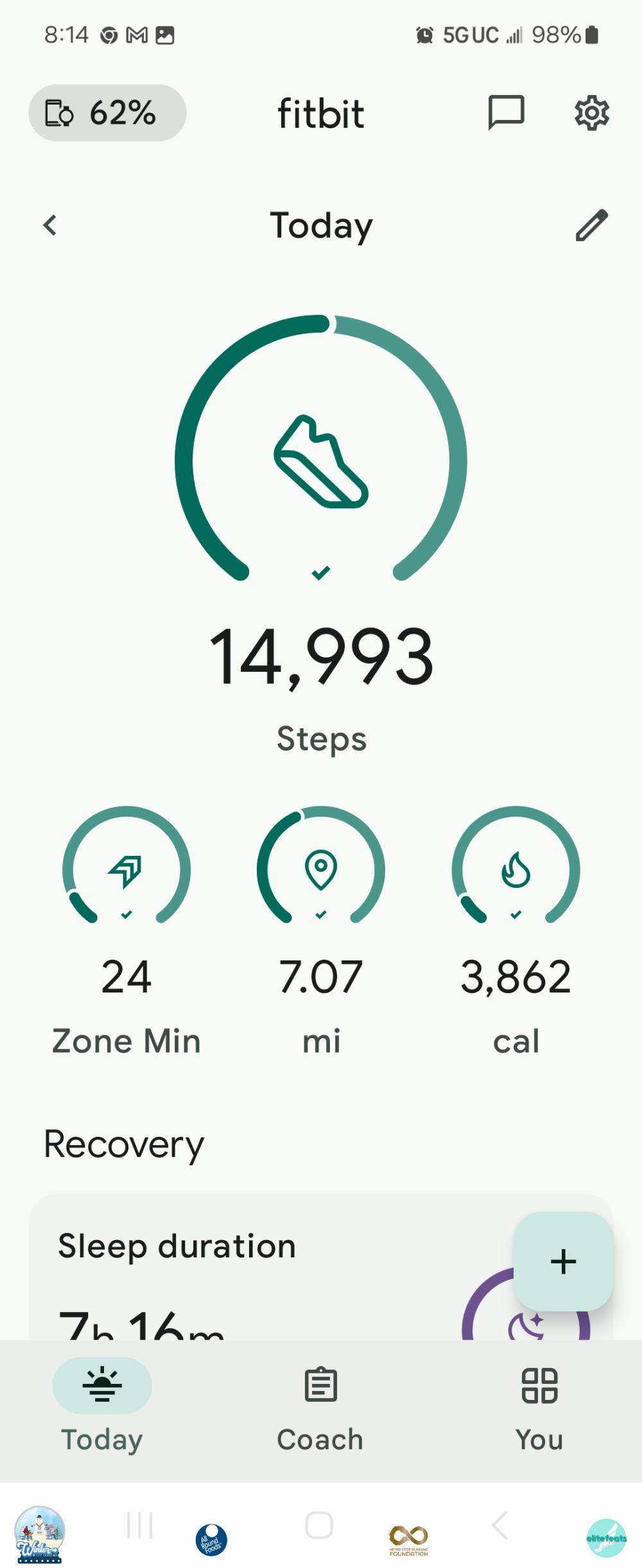Tap the plus floating action button
Image resolution: width=642 pixels, height=1568 pixels.
coord(563,1261)
